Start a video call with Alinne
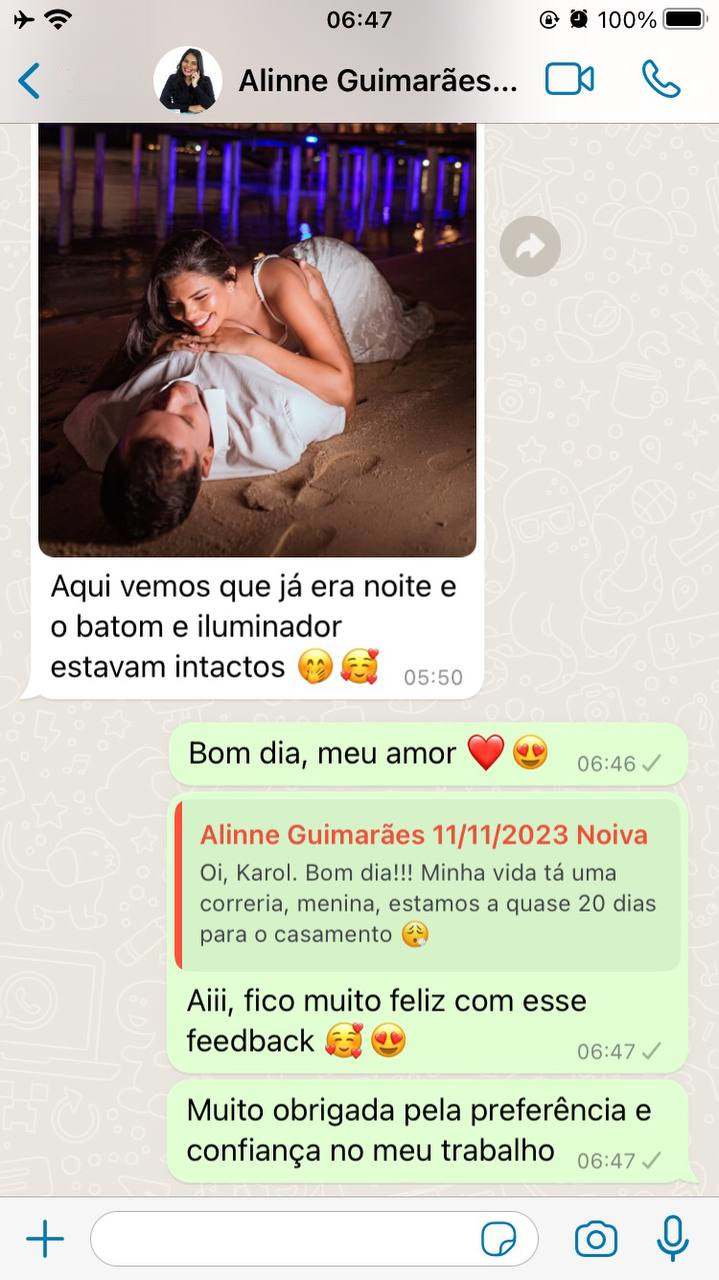The height and width of the screenshot is (1280, 719). point(569,80)
